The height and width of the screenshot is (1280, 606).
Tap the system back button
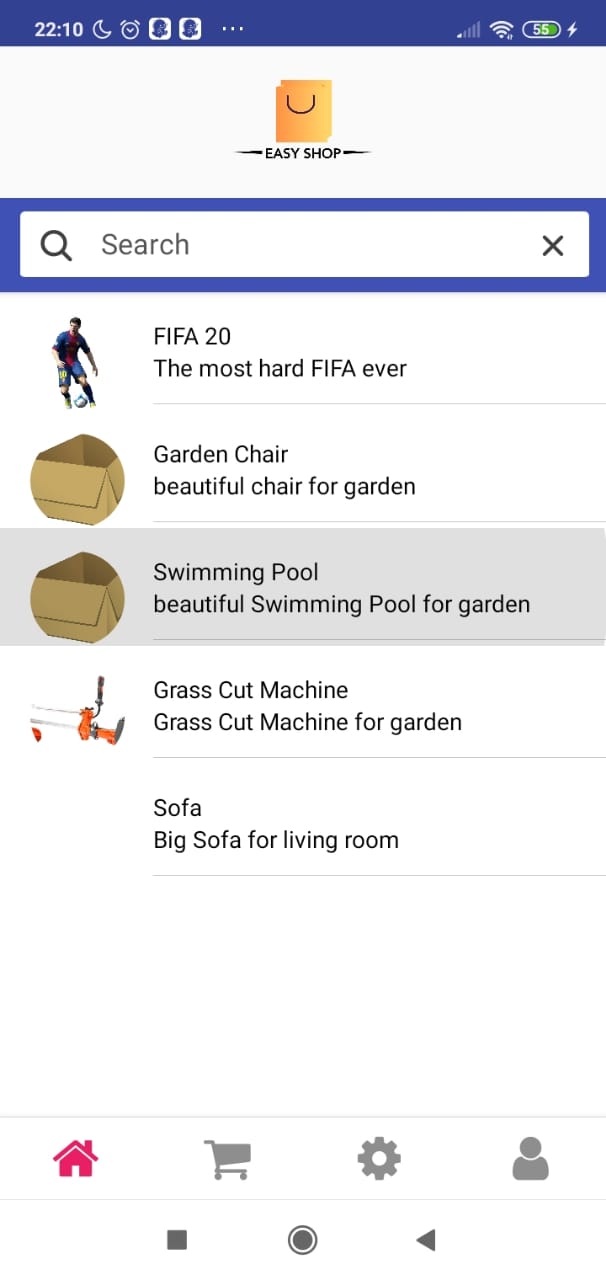coord(426,1240)
